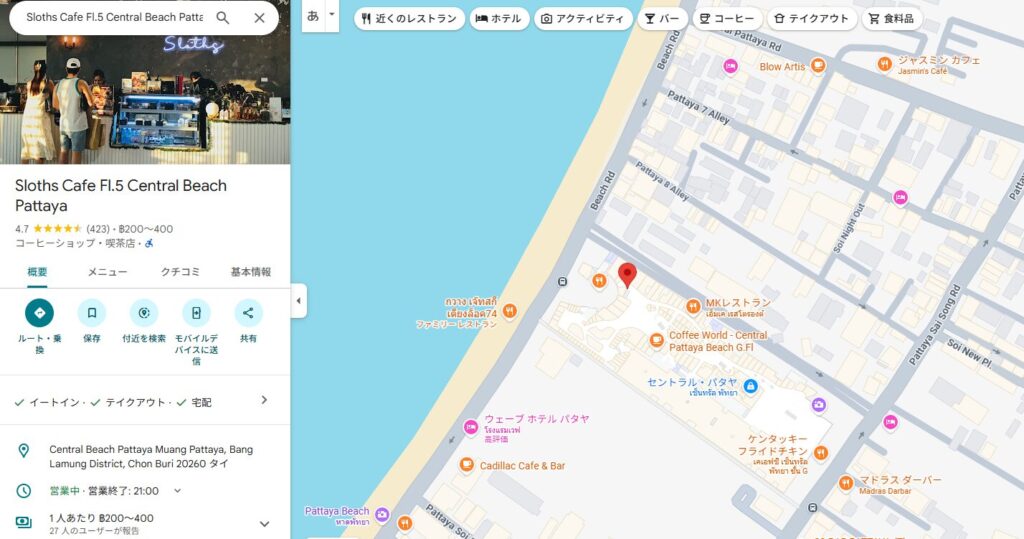The width and height of the screenshot is (1024, 539).
Task: Save this place with 保存
Action: (91, 313)
